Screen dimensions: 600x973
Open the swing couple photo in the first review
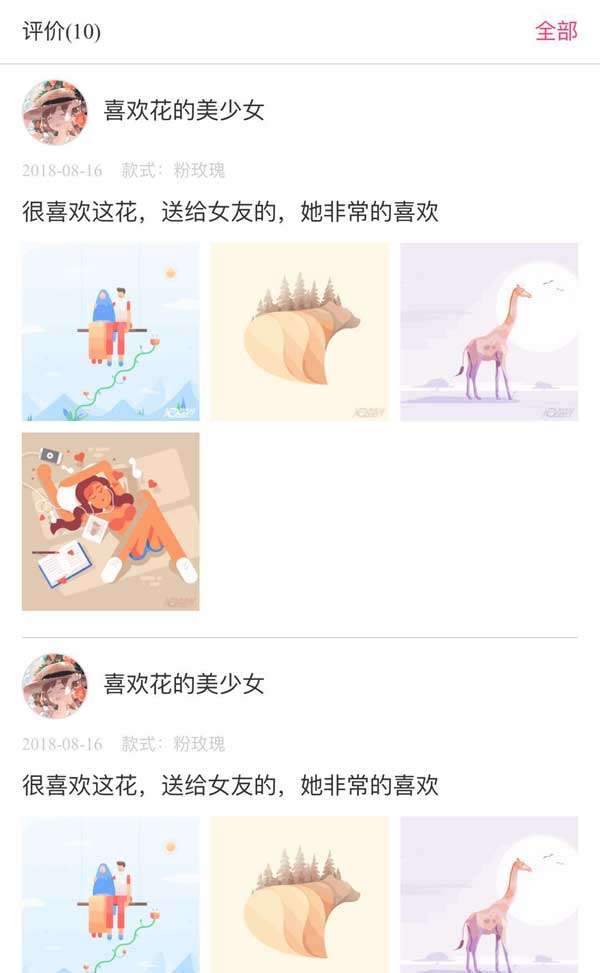(x=111, y=331)
